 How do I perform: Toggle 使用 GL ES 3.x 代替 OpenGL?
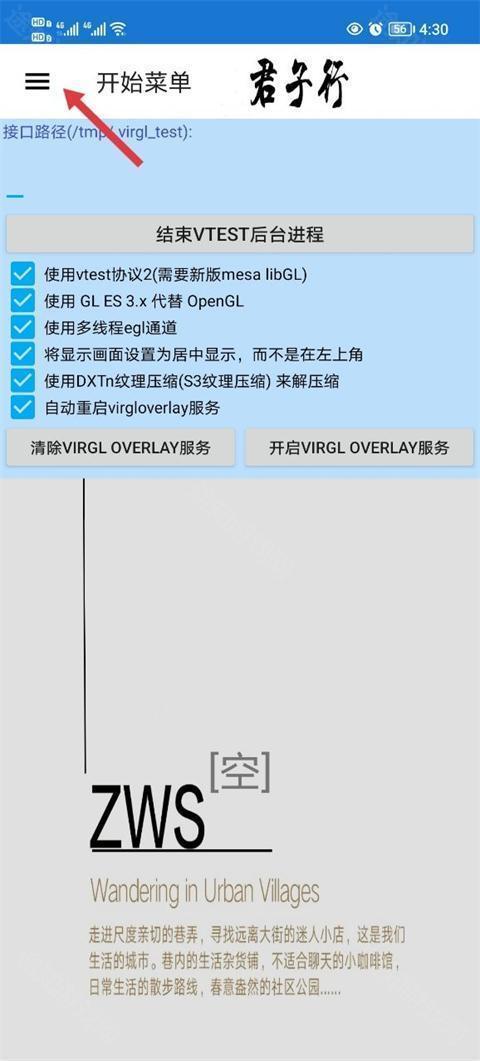(x=22, y=301)
